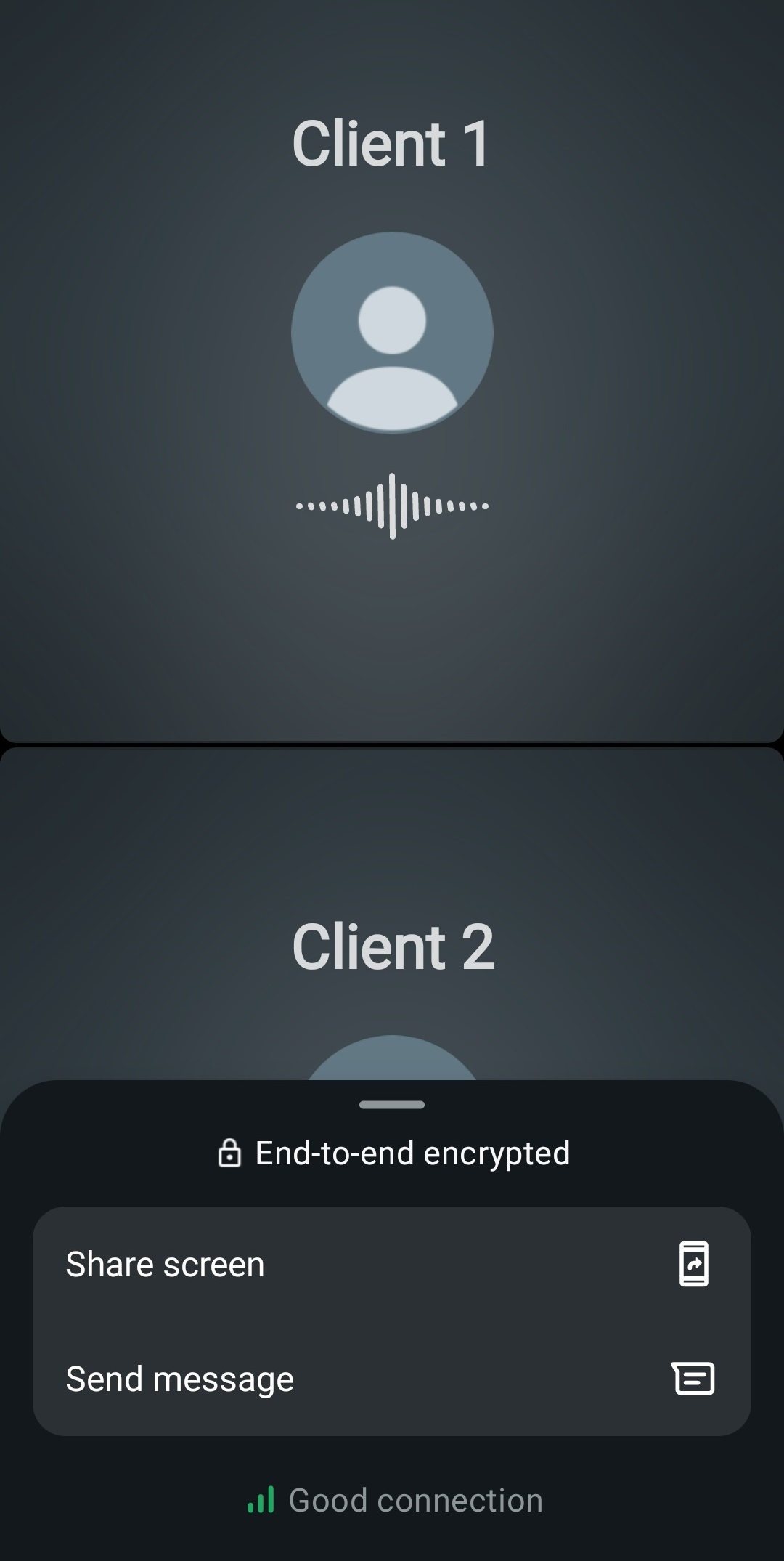Collapse the bottom sheet via drag handle
The image size is (784, 1561).
(391, 1104)
